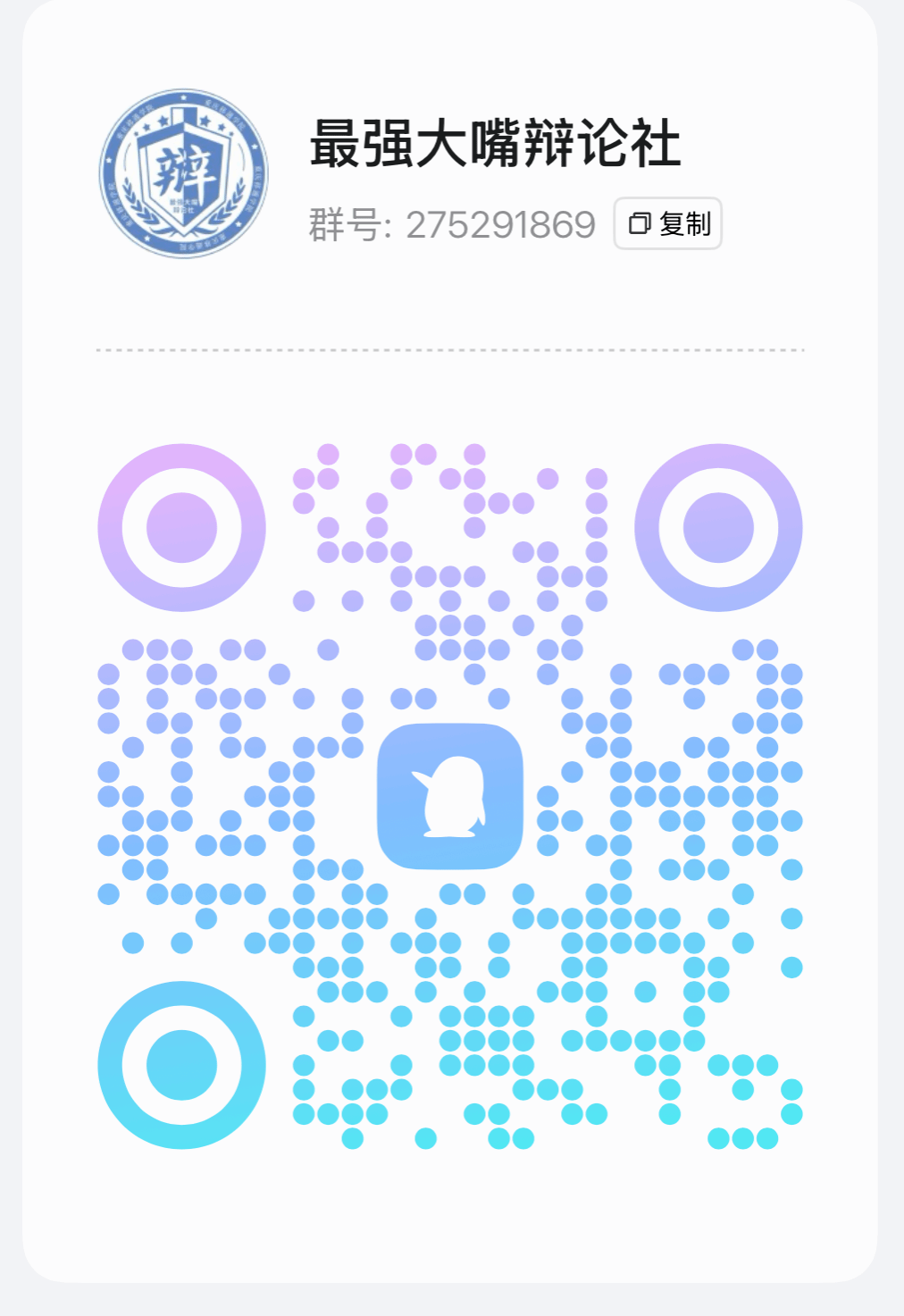Copy the group number with 复制 button
The image size is (904, 1316).
(667, 223)
